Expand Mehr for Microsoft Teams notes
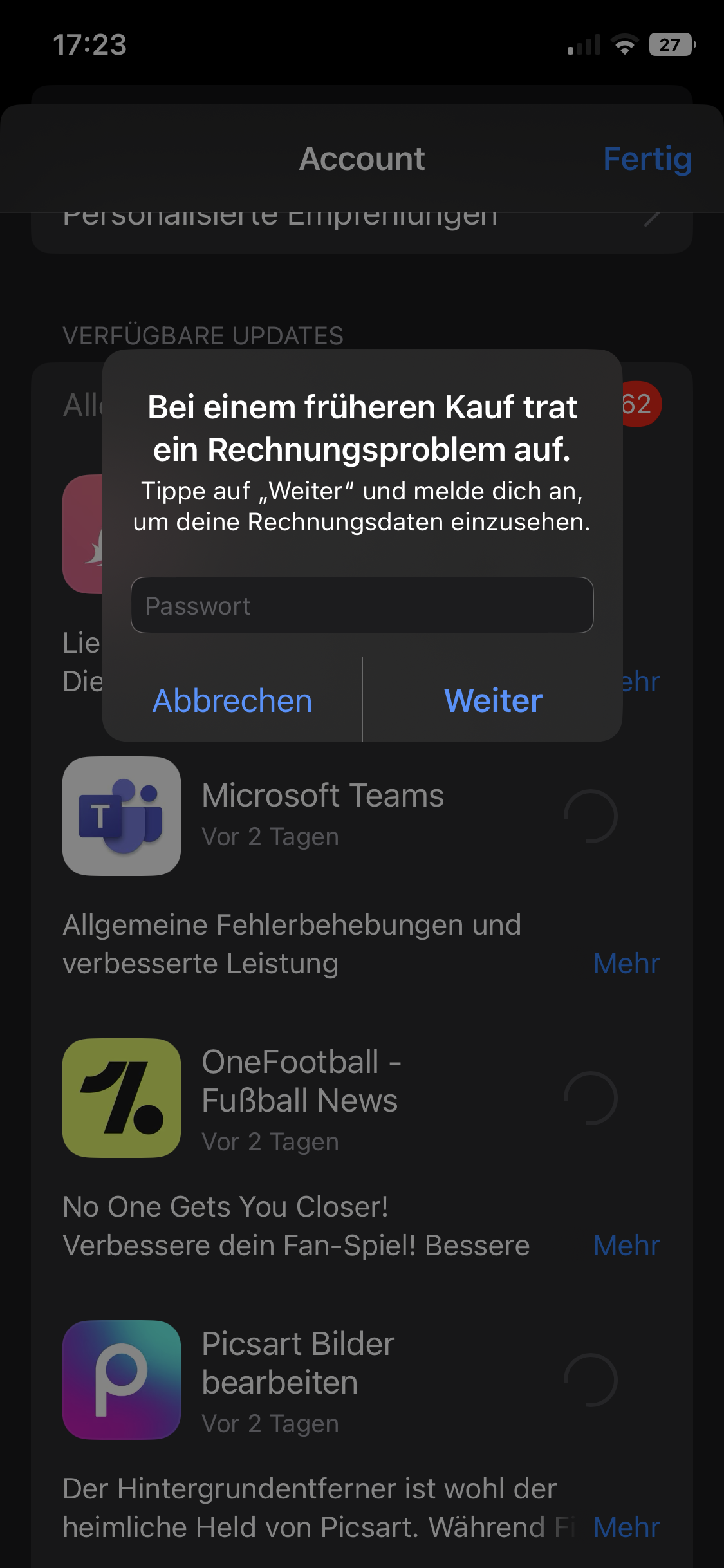Image resolution: width=724 pixels, height=1568 pixels. [x=626, y=964]
